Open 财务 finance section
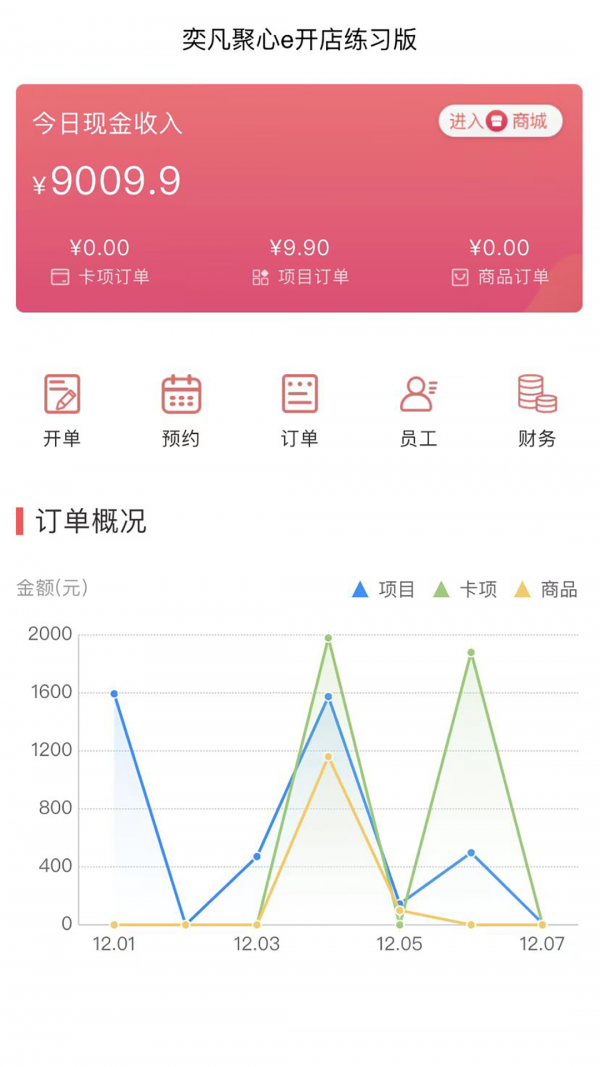Image resolution: width=600 pixels, height=1067 pixels. (537, 410)
